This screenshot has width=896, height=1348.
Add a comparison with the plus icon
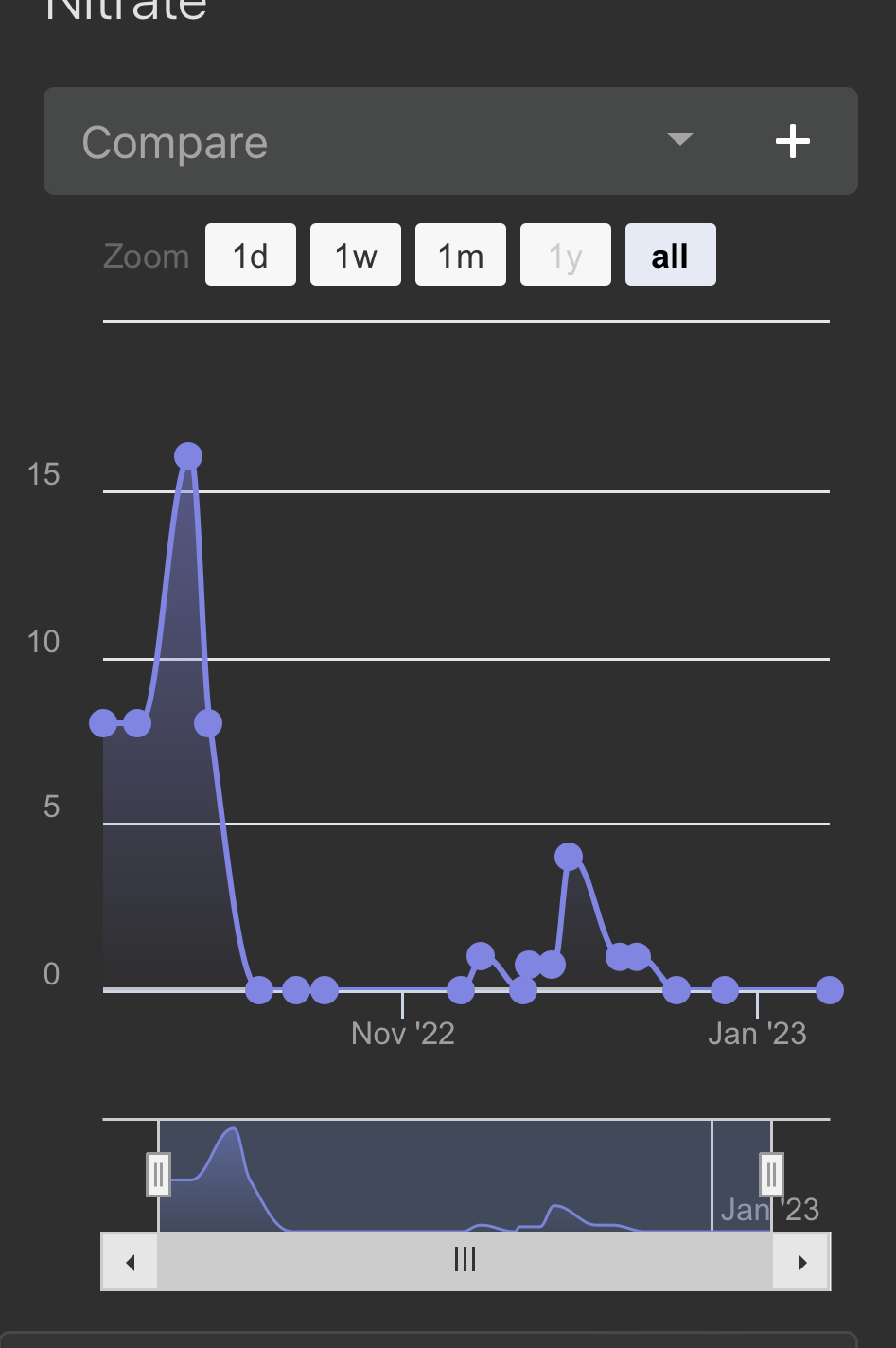point(792,142)
